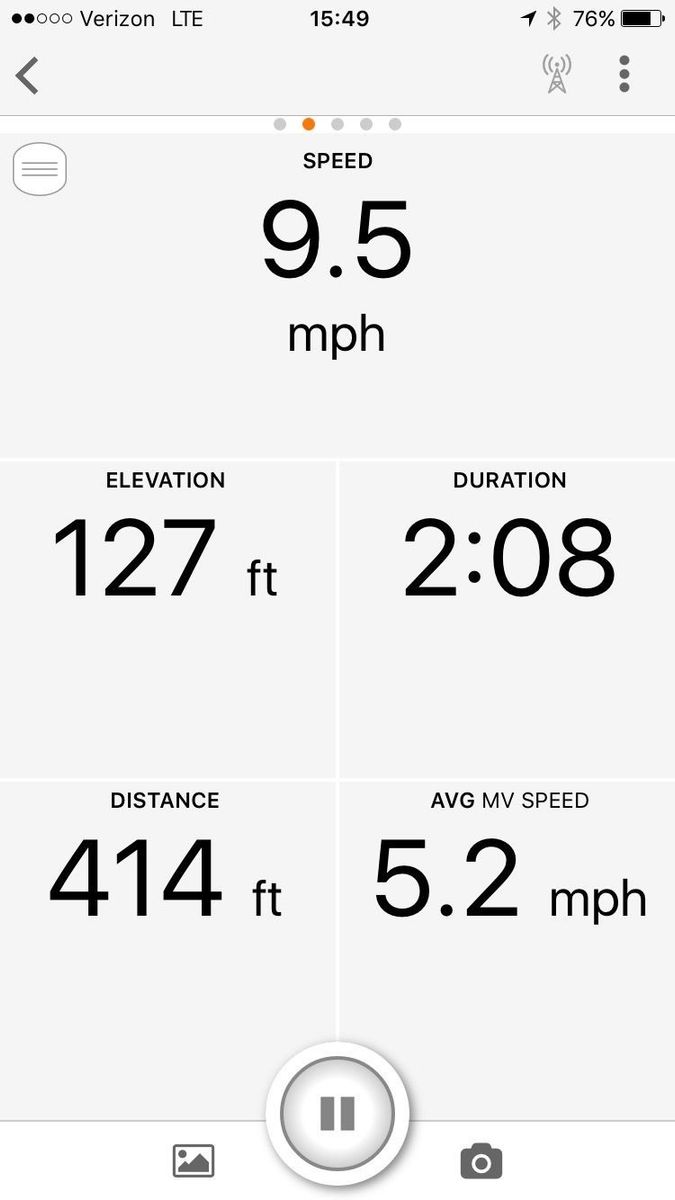
Task: Tap the Speed data field
Action: click(x=337, y=260)
